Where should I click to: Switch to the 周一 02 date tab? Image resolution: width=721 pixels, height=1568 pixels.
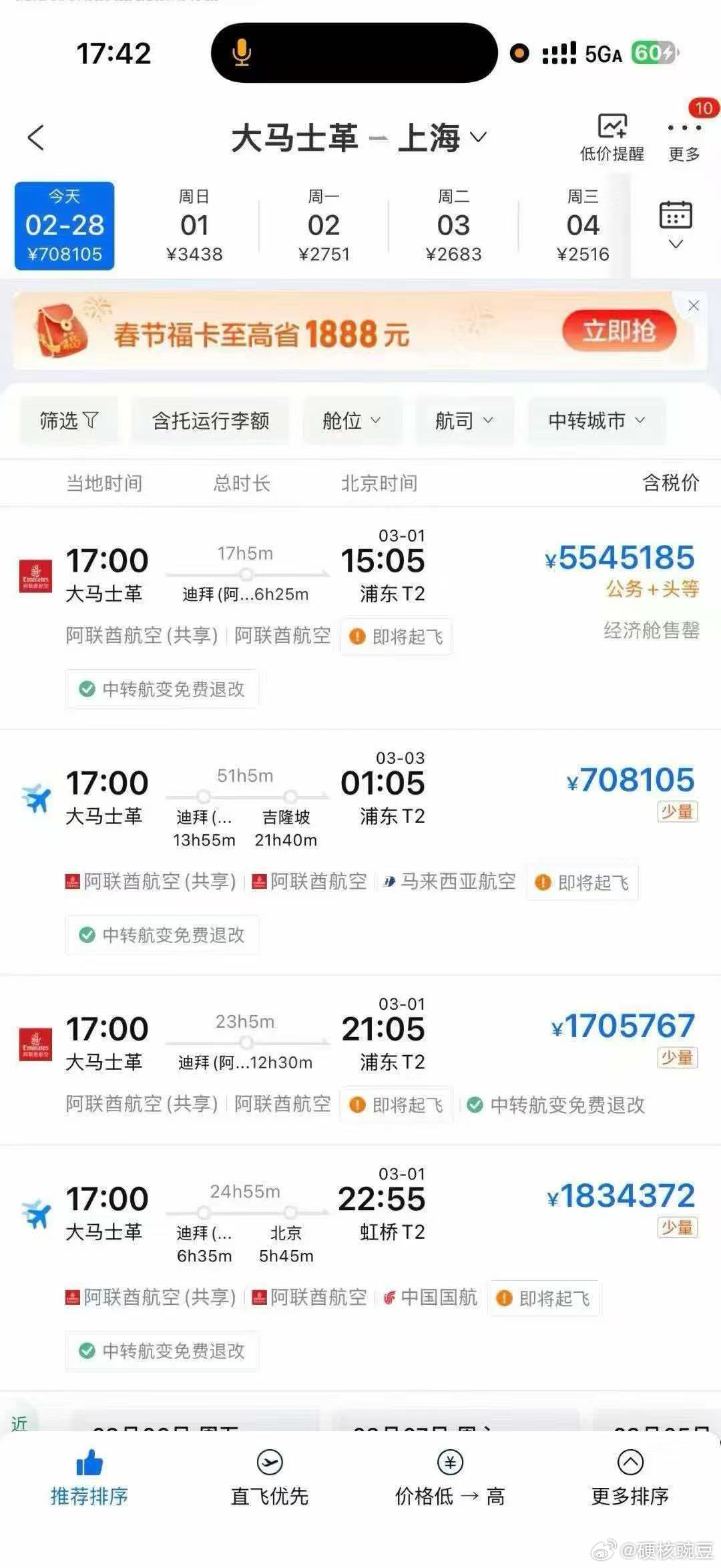click(324, 224)
